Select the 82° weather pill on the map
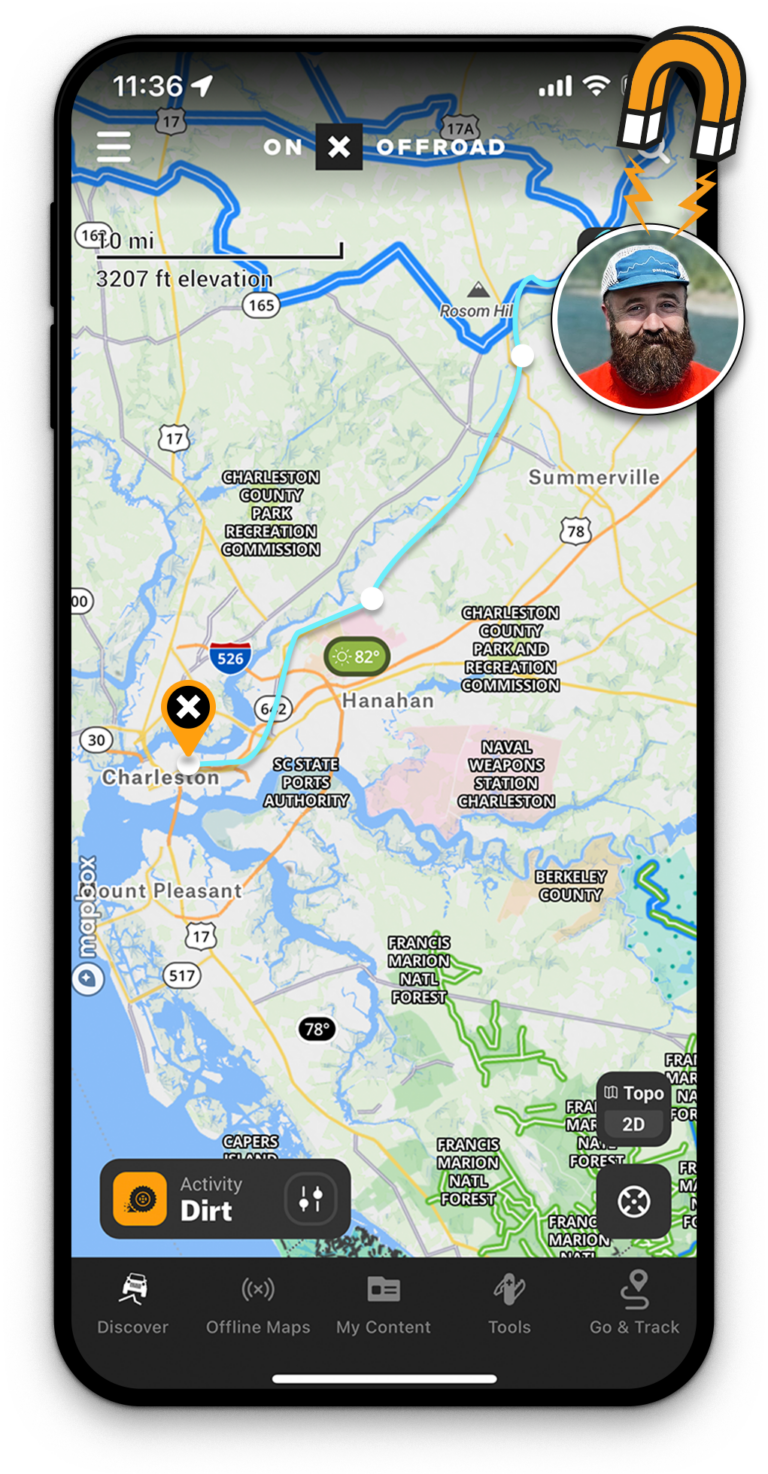 [357, 656]
